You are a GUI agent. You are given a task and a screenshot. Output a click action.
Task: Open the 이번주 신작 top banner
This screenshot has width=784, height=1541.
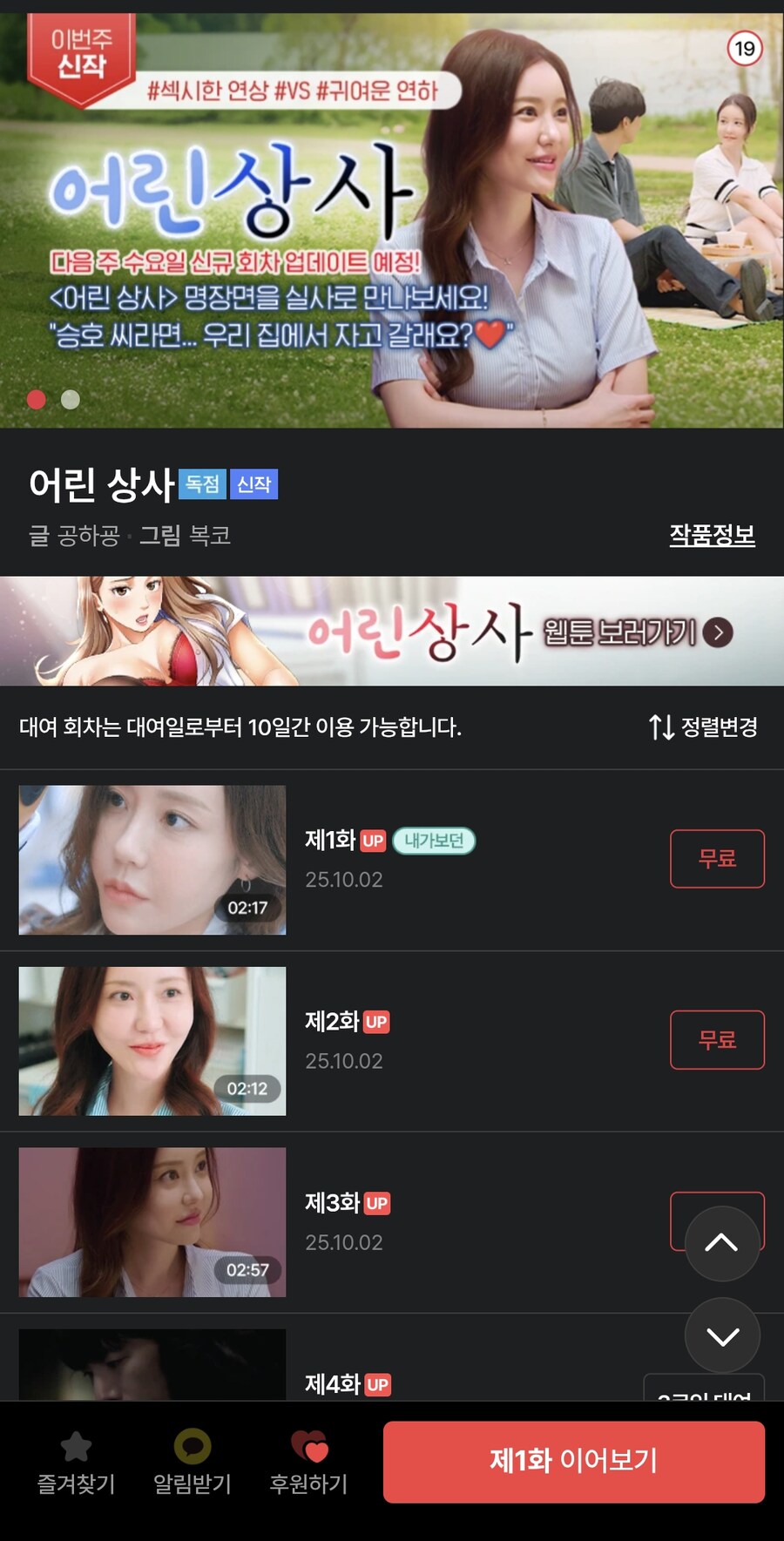392,218
